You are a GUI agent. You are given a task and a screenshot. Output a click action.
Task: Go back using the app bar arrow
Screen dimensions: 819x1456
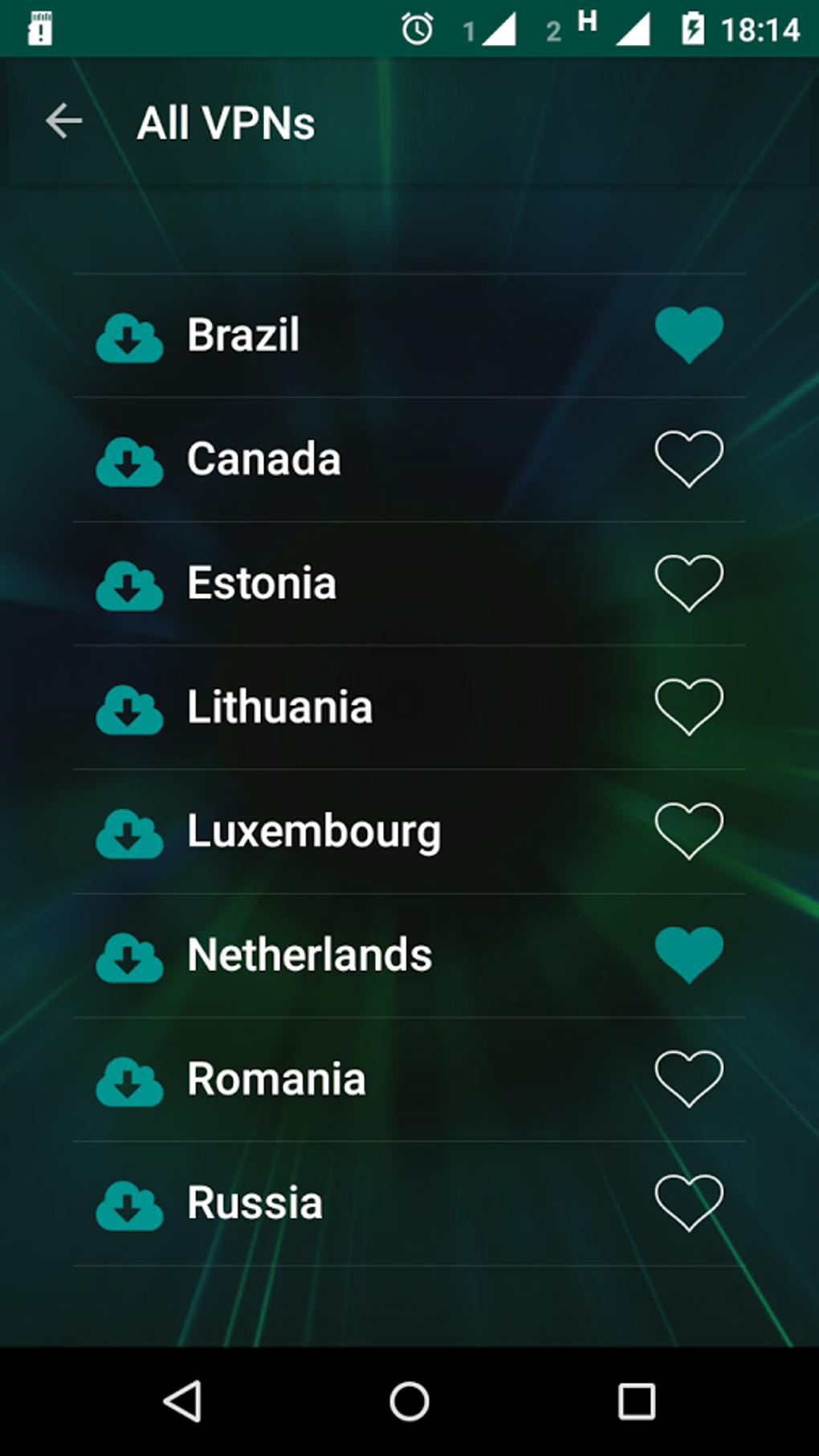[63, 122]
